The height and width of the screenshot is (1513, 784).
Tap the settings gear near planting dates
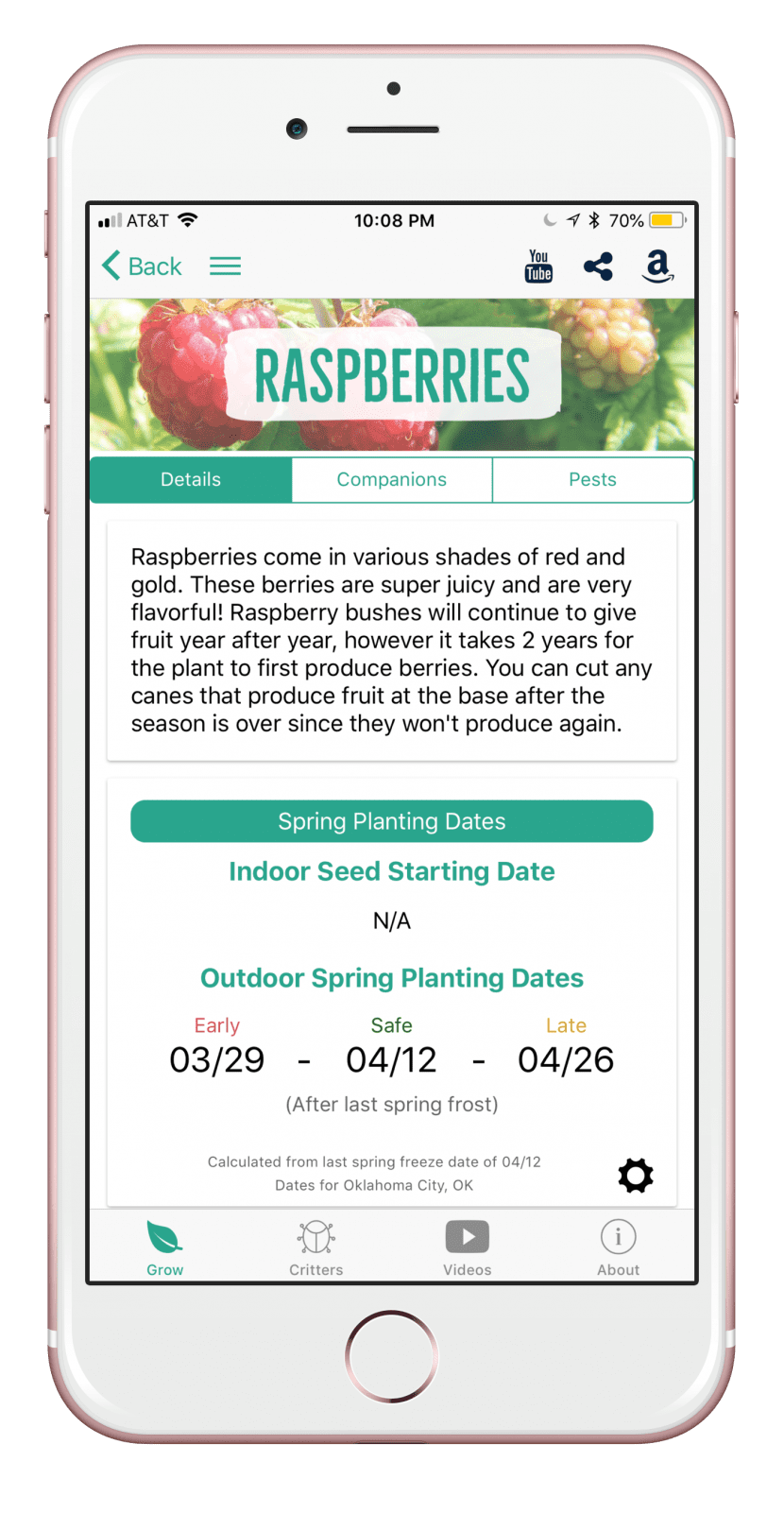(x=635, y=1176)
